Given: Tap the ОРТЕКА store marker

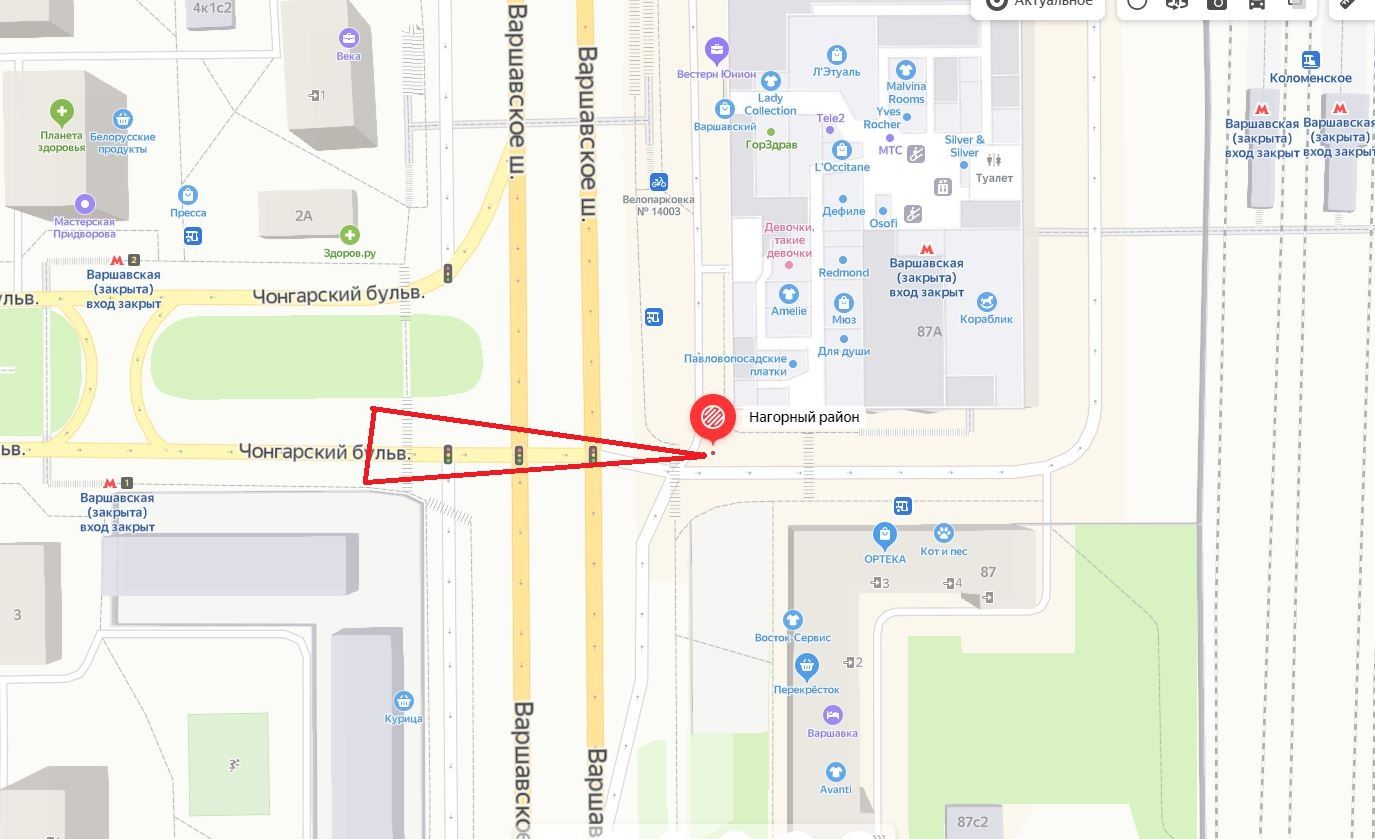Looking at the screenshot, I should pos(884,536).
